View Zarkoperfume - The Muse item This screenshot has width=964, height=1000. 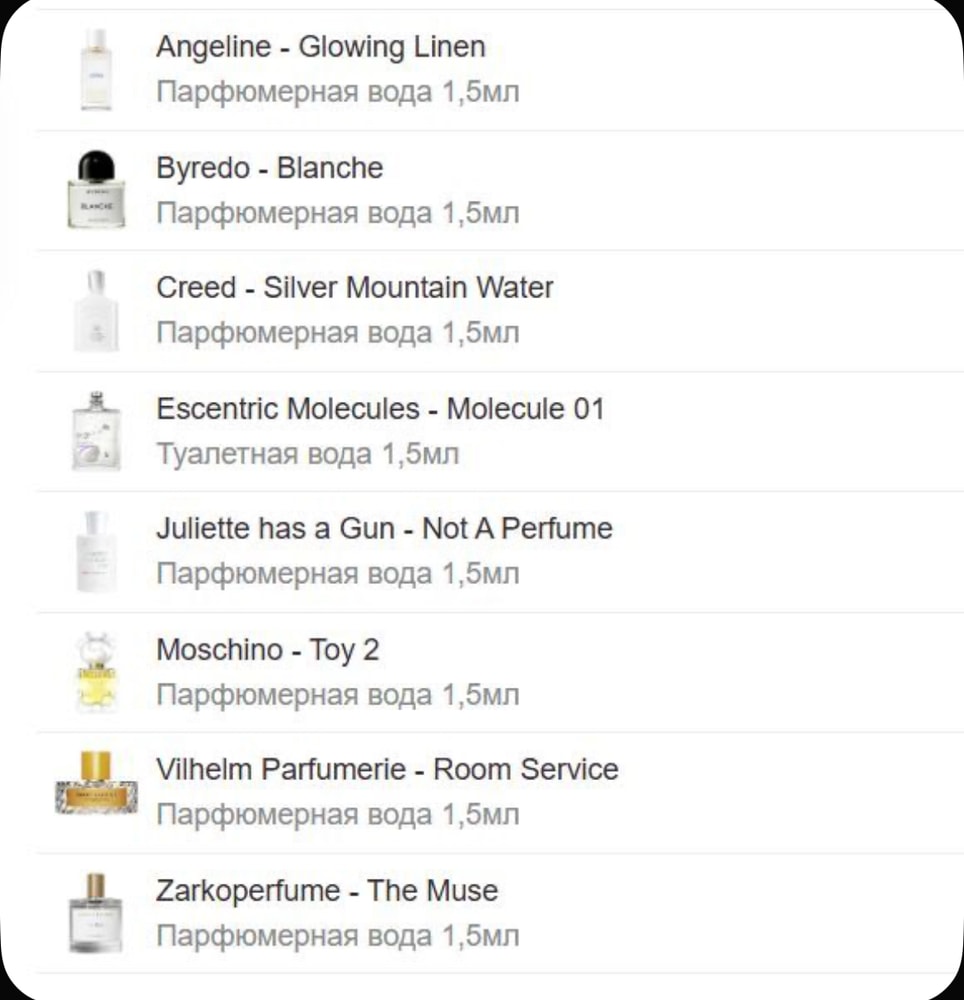tap(327, 890)
